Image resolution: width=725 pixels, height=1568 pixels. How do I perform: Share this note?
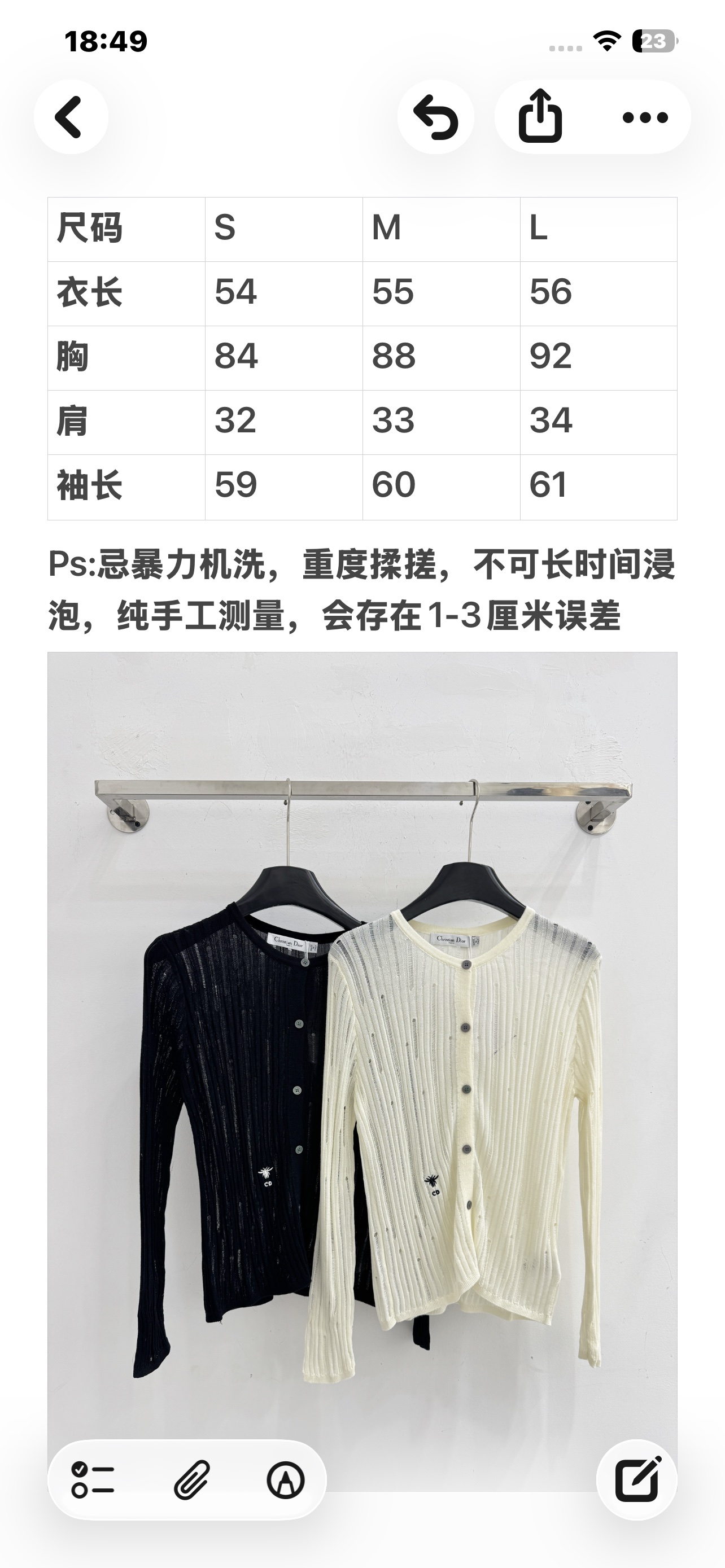pos(540,117)
